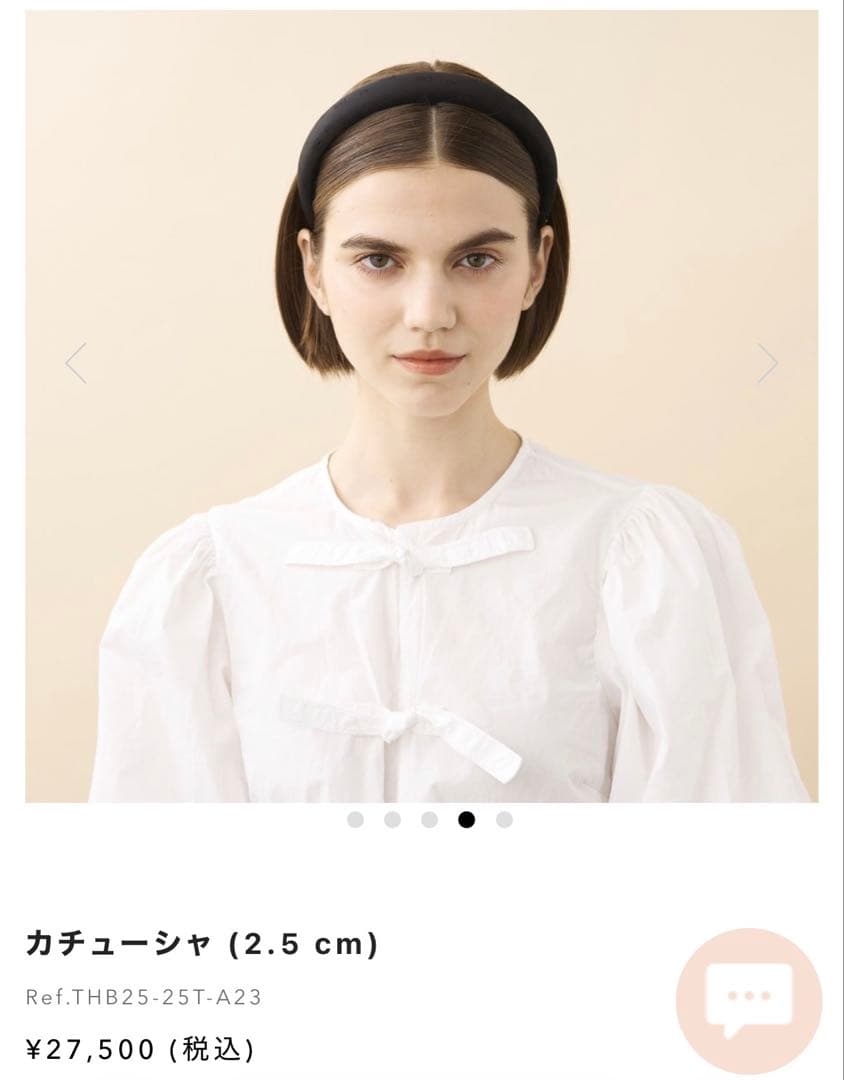
Task: Jump to the first image dot
Action: click(355, 820)
